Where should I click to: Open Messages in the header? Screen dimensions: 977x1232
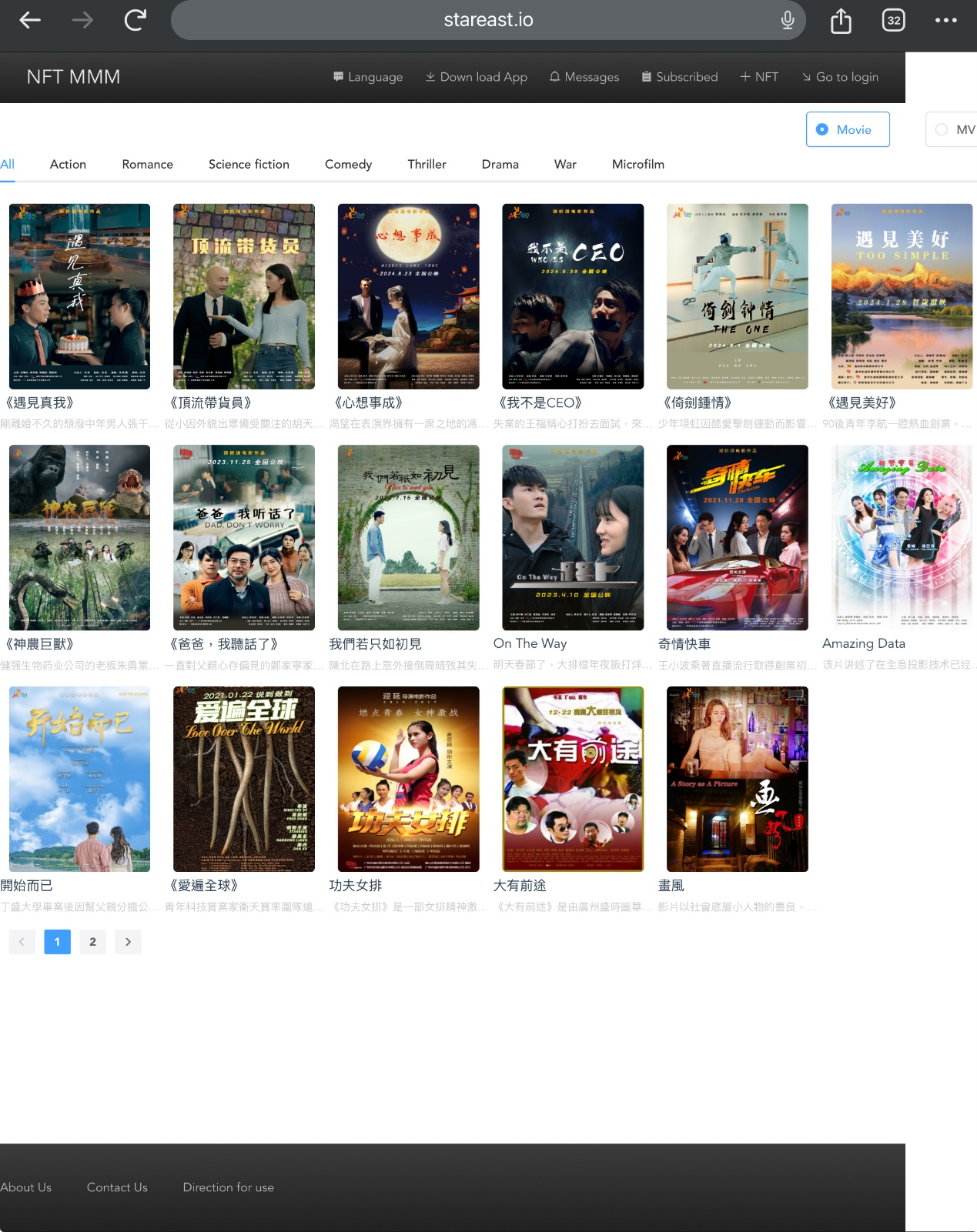[584, 77]
